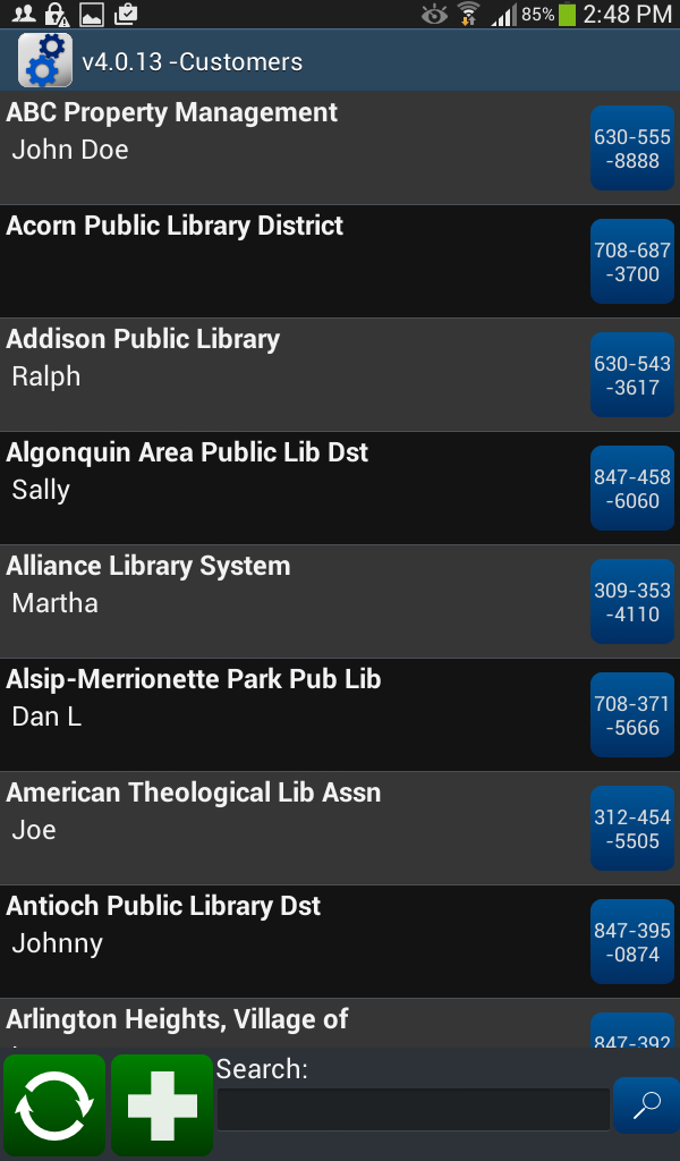Tap the green refresh sync button
Image resolution: width=680 pixels, height=1161 pixels.
pos(55,1105)
